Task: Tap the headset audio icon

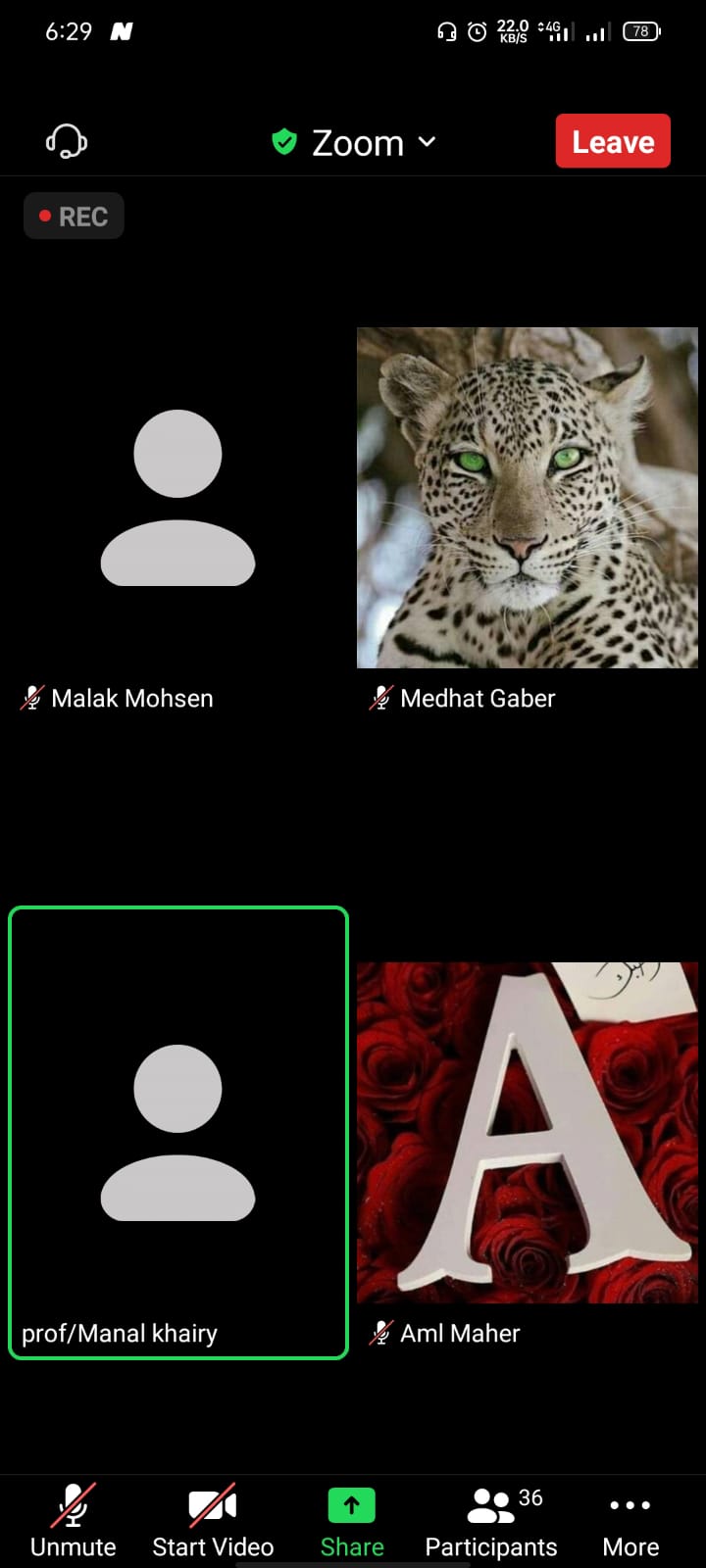Action: click(x=67, y=142)
